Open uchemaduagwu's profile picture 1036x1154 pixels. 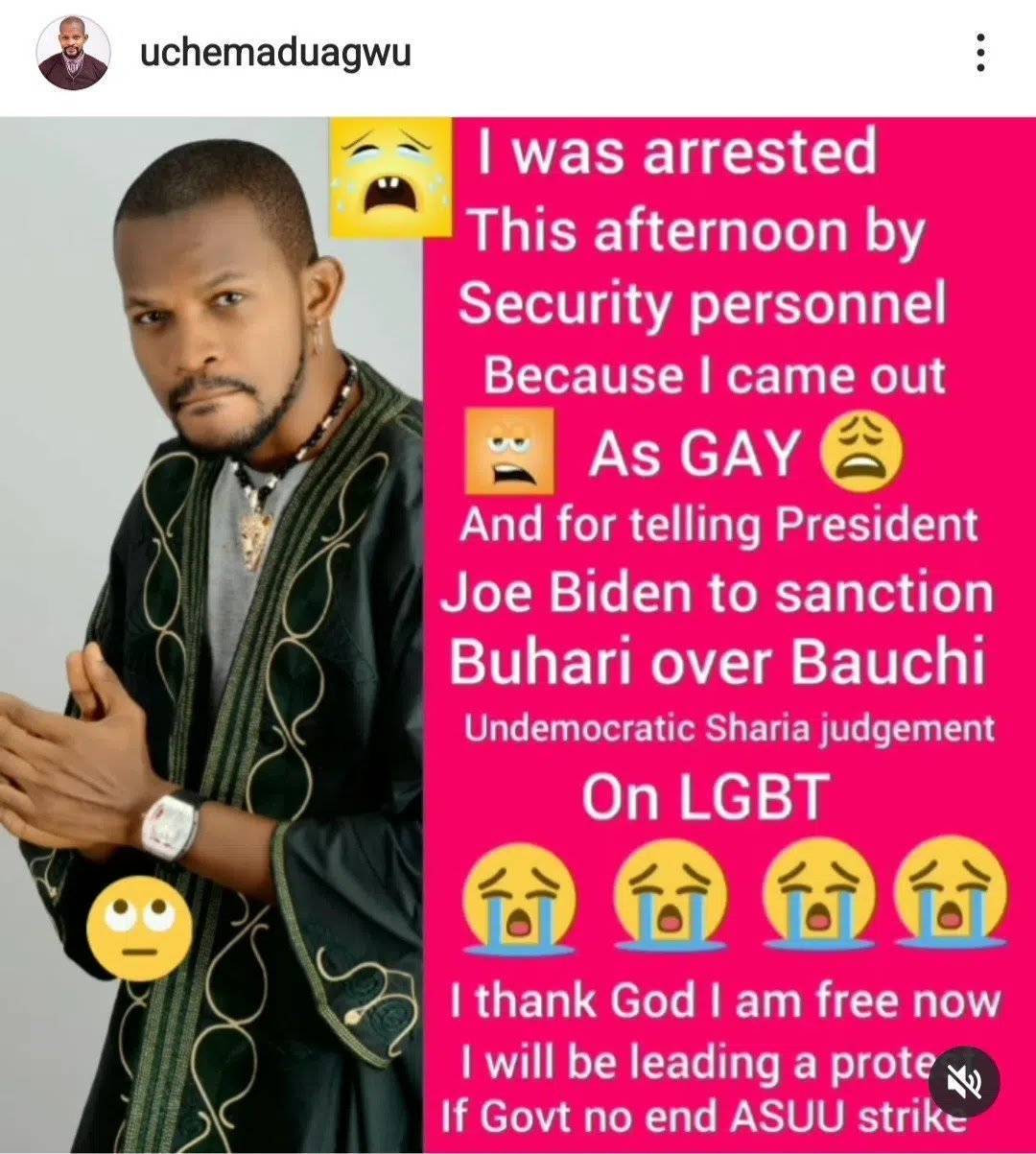coord(73,53)
